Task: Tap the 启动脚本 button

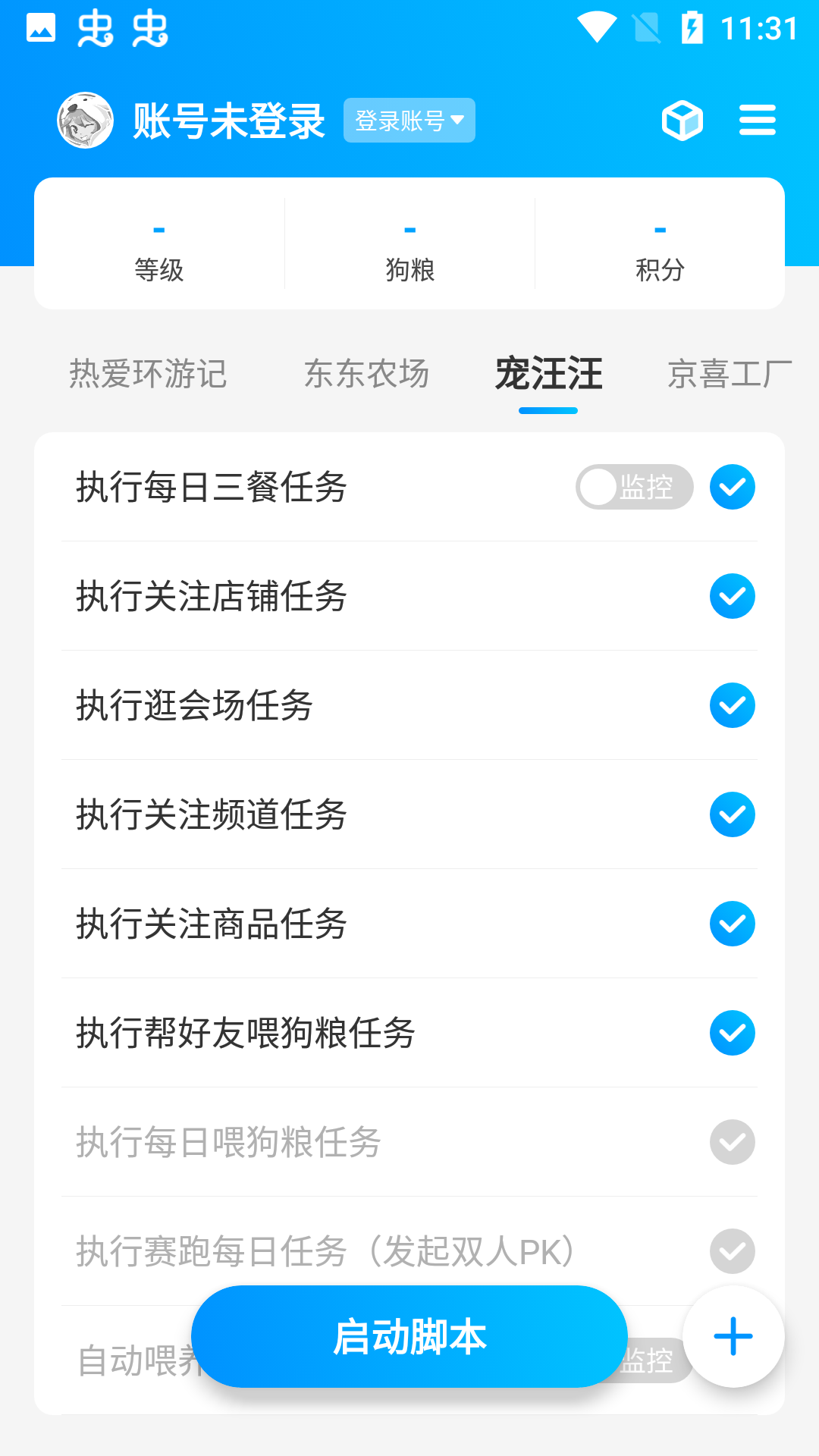Action: coord(409,1336)
